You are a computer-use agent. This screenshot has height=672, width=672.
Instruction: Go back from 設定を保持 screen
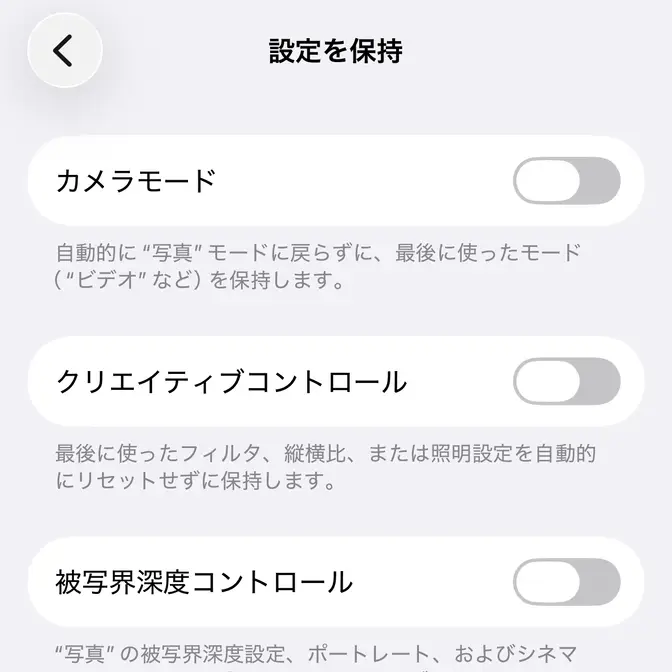65,50
